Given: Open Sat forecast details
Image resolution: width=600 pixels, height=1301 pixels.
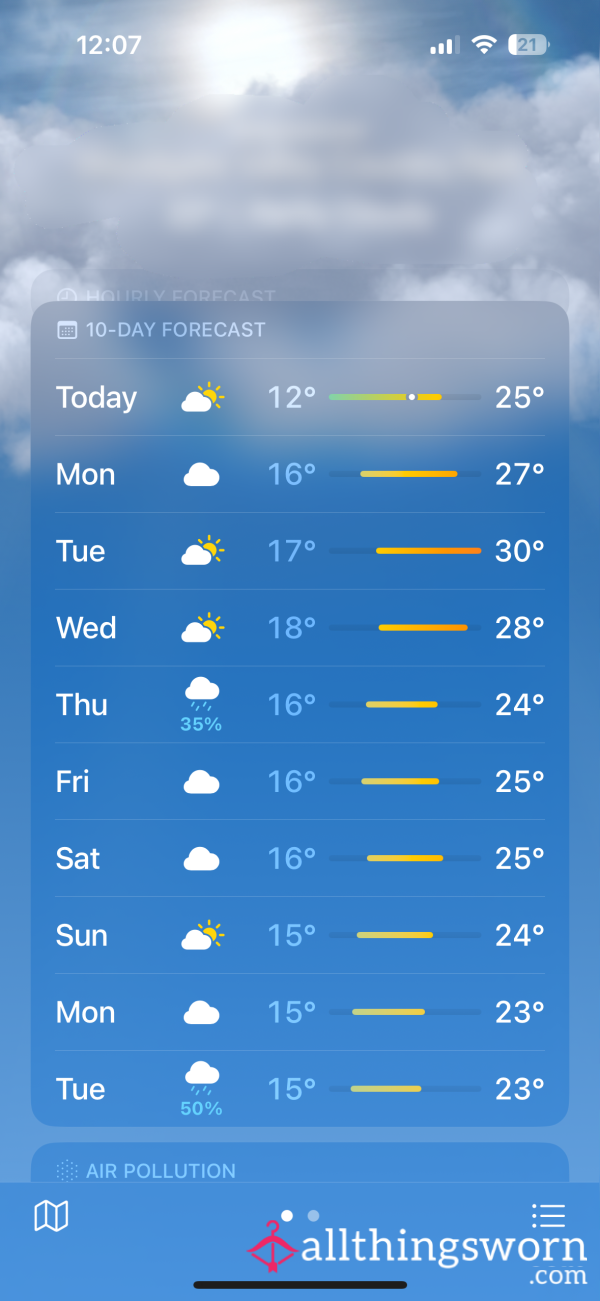Looking at the screenshot, I should [x=300, y=858].
